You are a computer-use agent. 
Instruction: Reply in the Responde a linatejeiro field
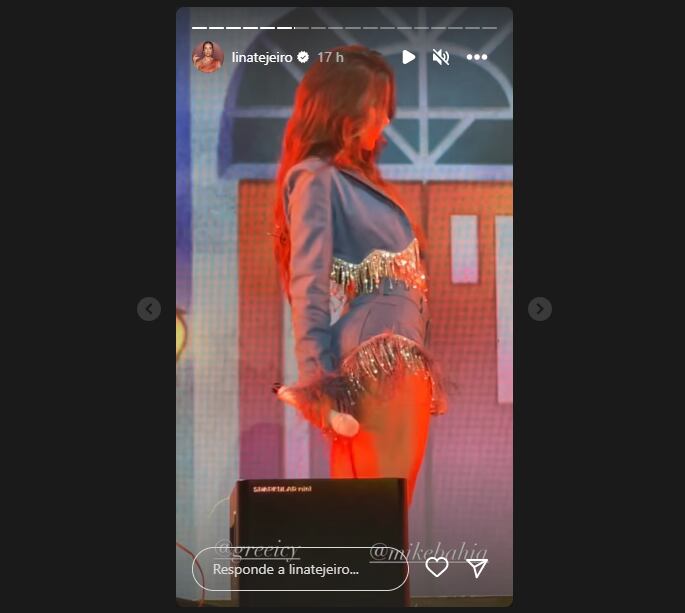300,569
